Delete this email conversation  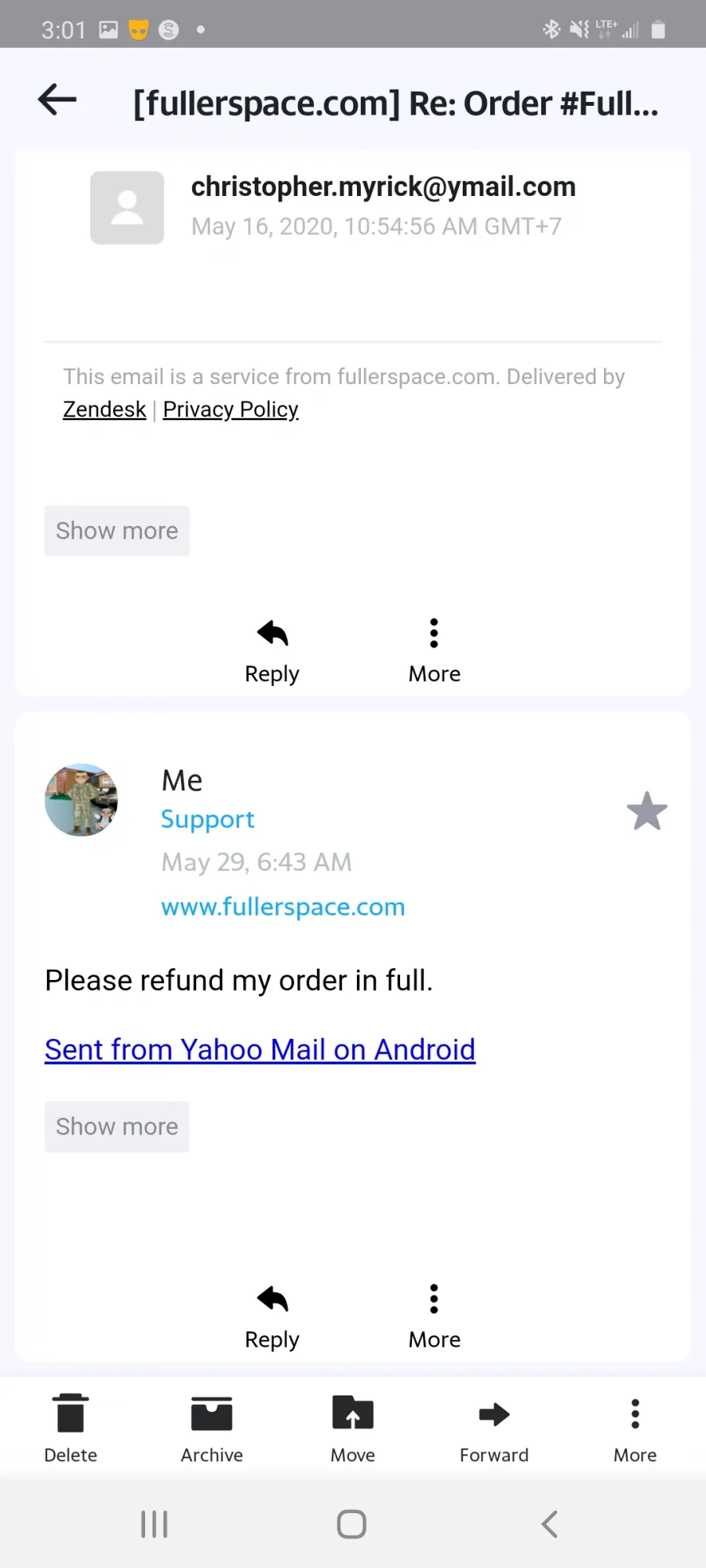click(x=71, y=1428)
